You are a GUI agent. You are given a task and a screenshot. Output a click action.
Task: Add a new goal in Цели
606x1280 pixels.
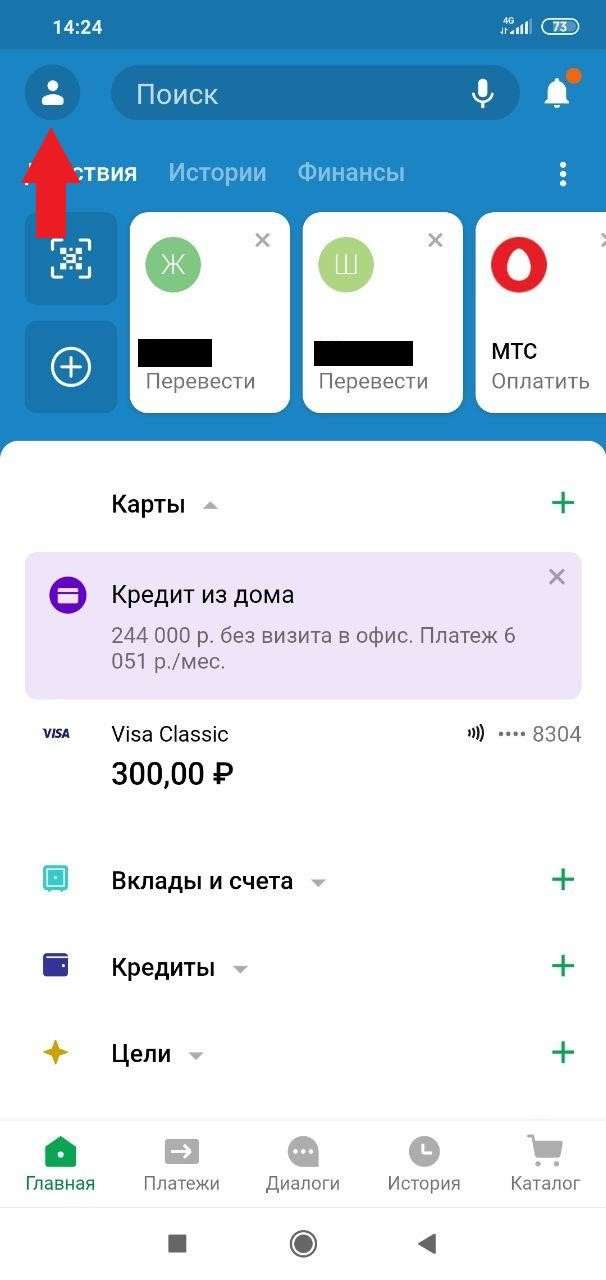(x=563, y=1052)
